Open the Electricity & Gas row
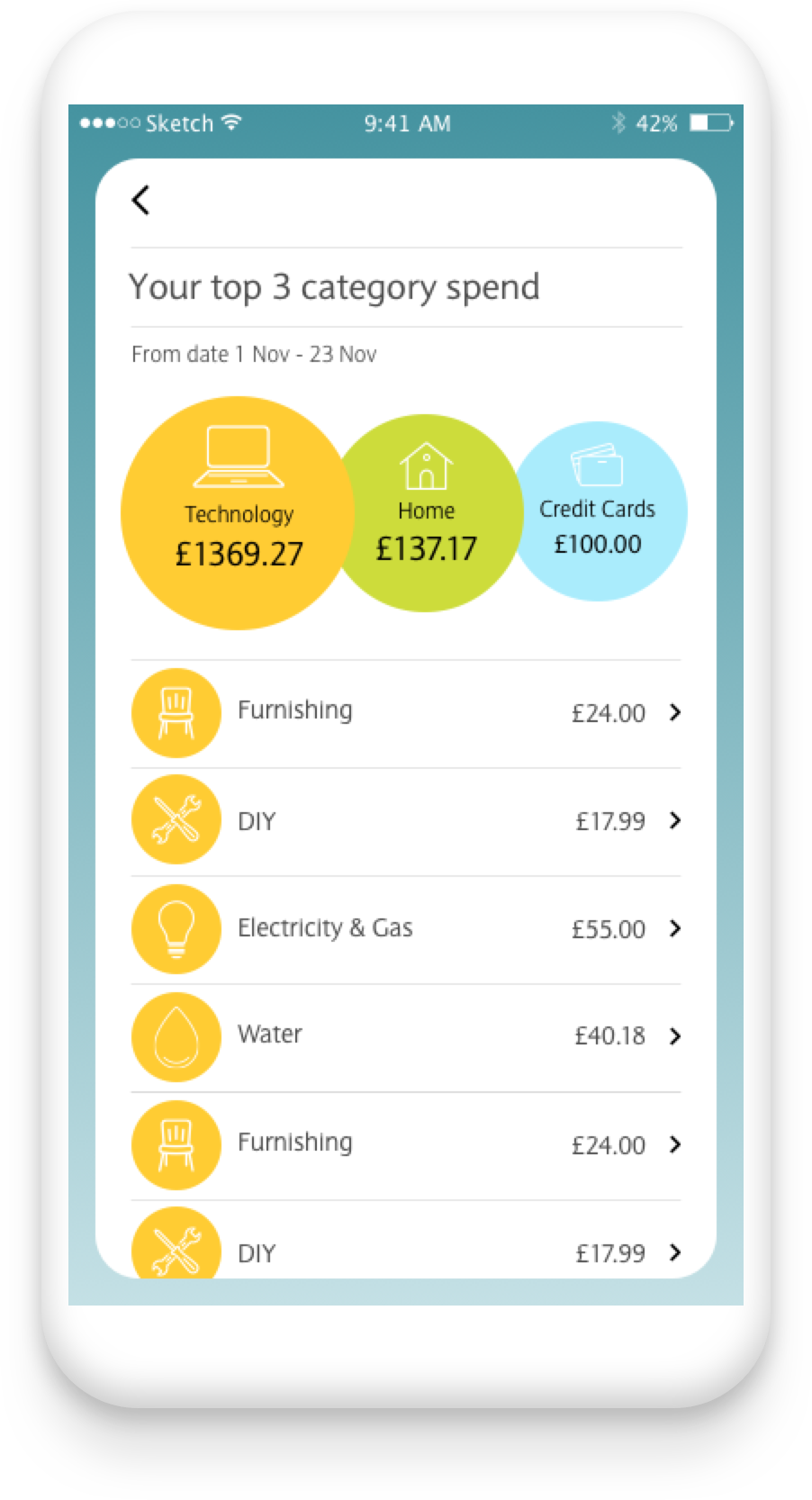Screen dimensions: 812x1500 tap(406, 929)
